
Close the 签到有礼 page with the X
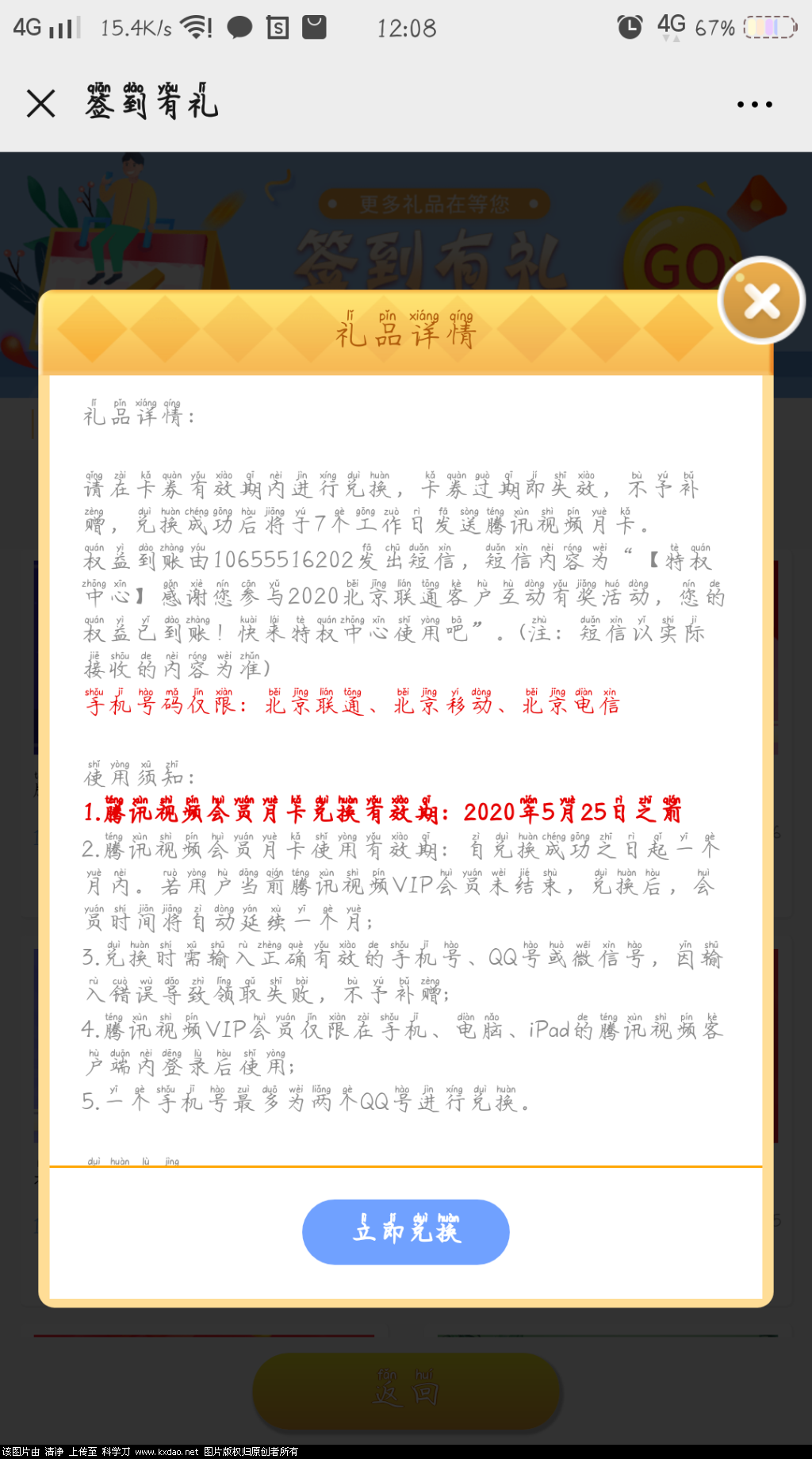[40, 104]
